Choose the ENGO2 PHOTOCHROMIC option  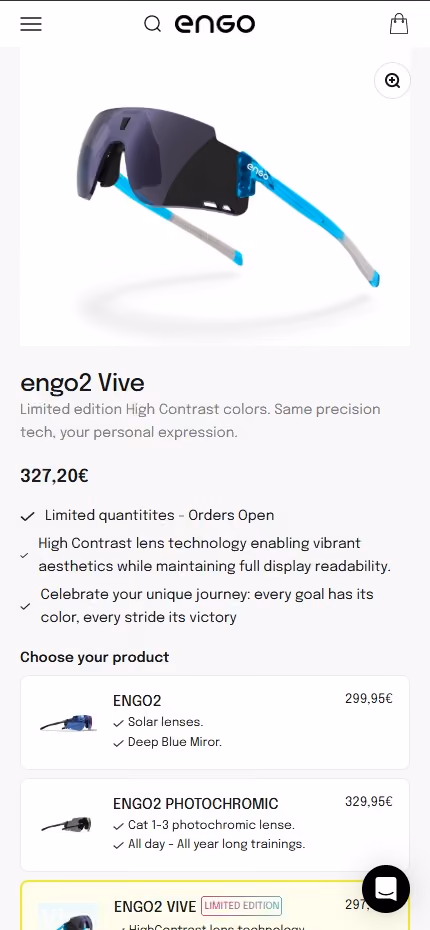click(x=215, y=825)
